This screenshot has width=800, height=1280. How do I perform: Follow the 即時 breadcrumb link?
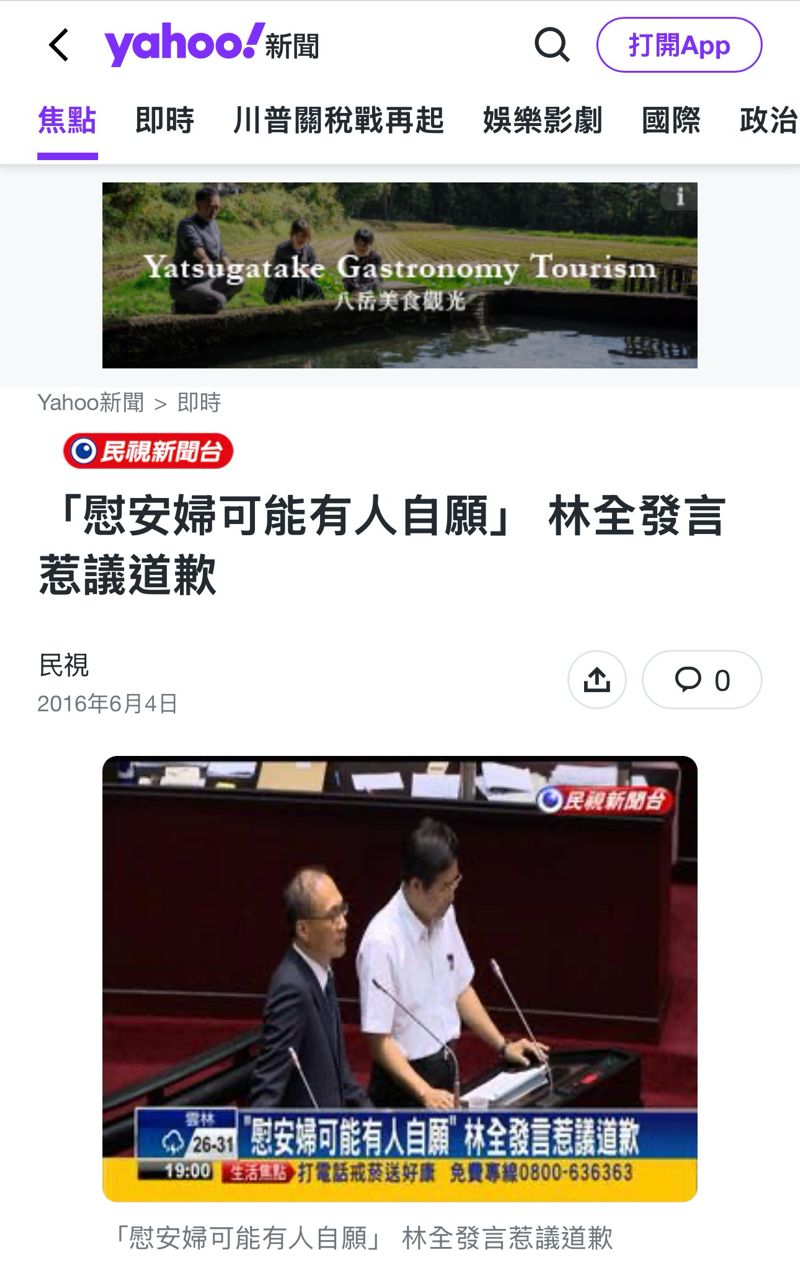pyautogui.click(x=198, y=403)
